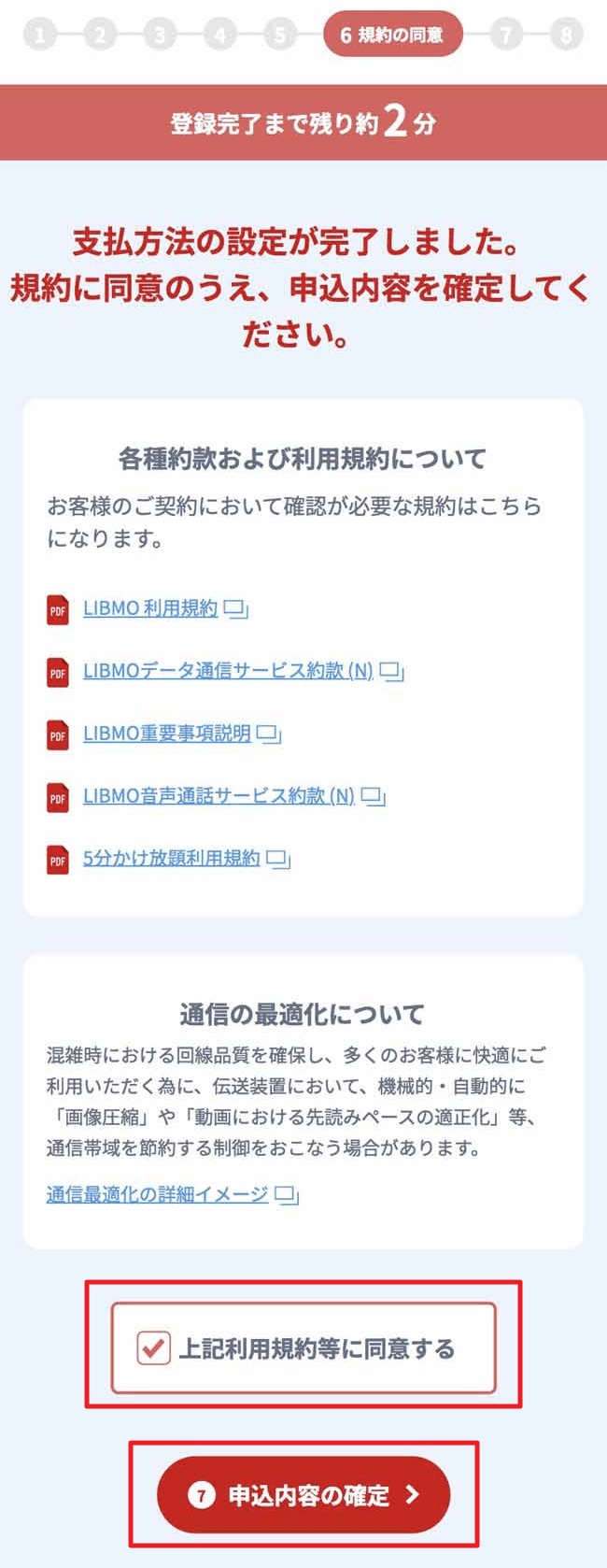View the LIBMO重要事項説明 document

pos(167,734)
